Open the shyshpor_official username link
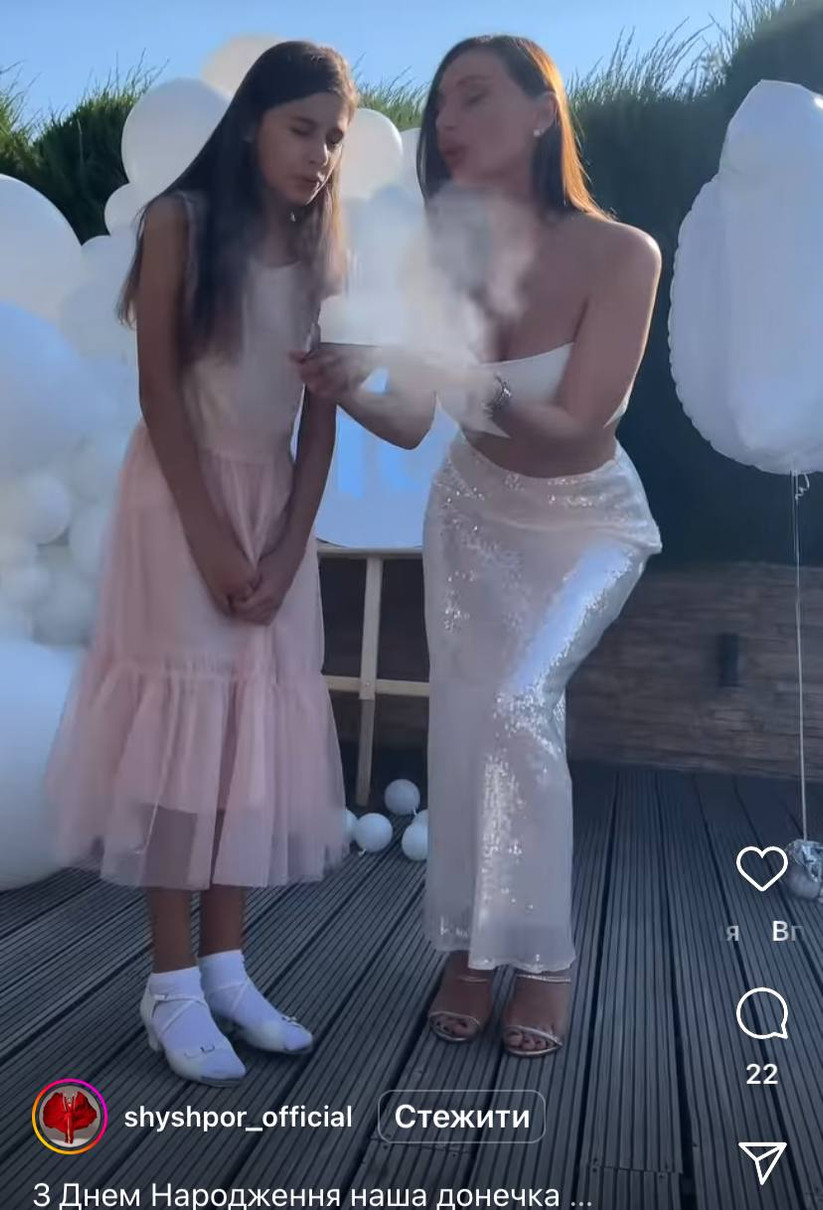Screen dimensions: 823x1210 [238, 1117]
